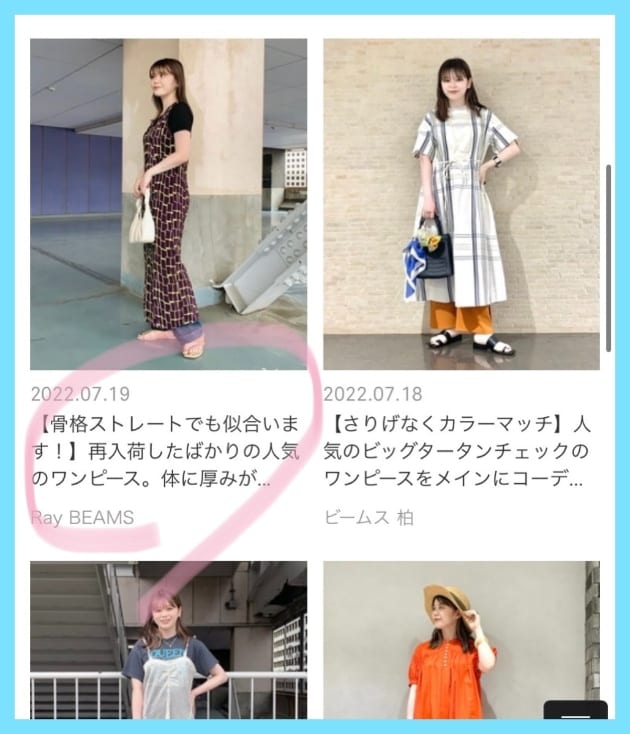Open the post with the sheer dress over a graphic tee
The image size is (630, 734).
[168, 640]
